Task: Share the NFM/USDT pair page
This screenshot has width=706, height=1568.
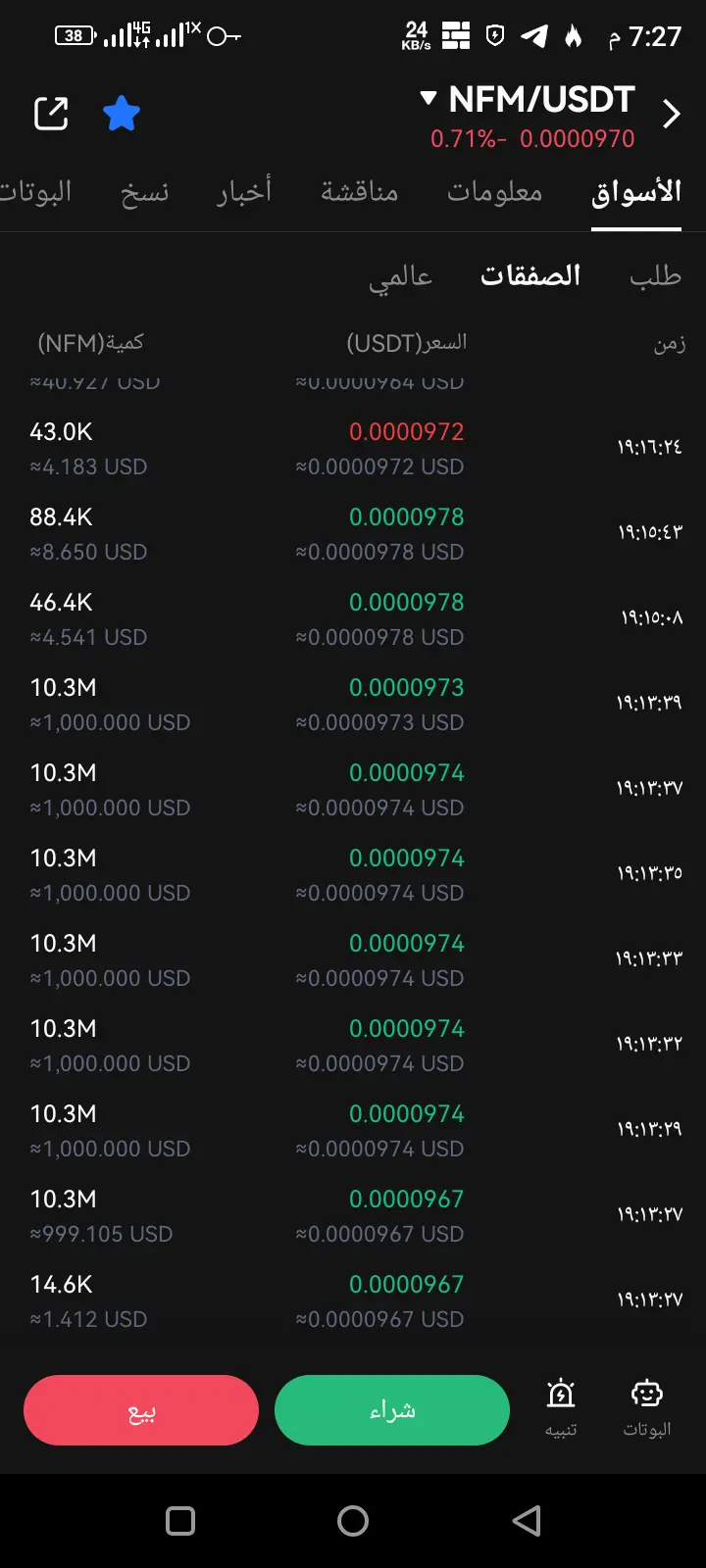Action: [x=51, y=115]
